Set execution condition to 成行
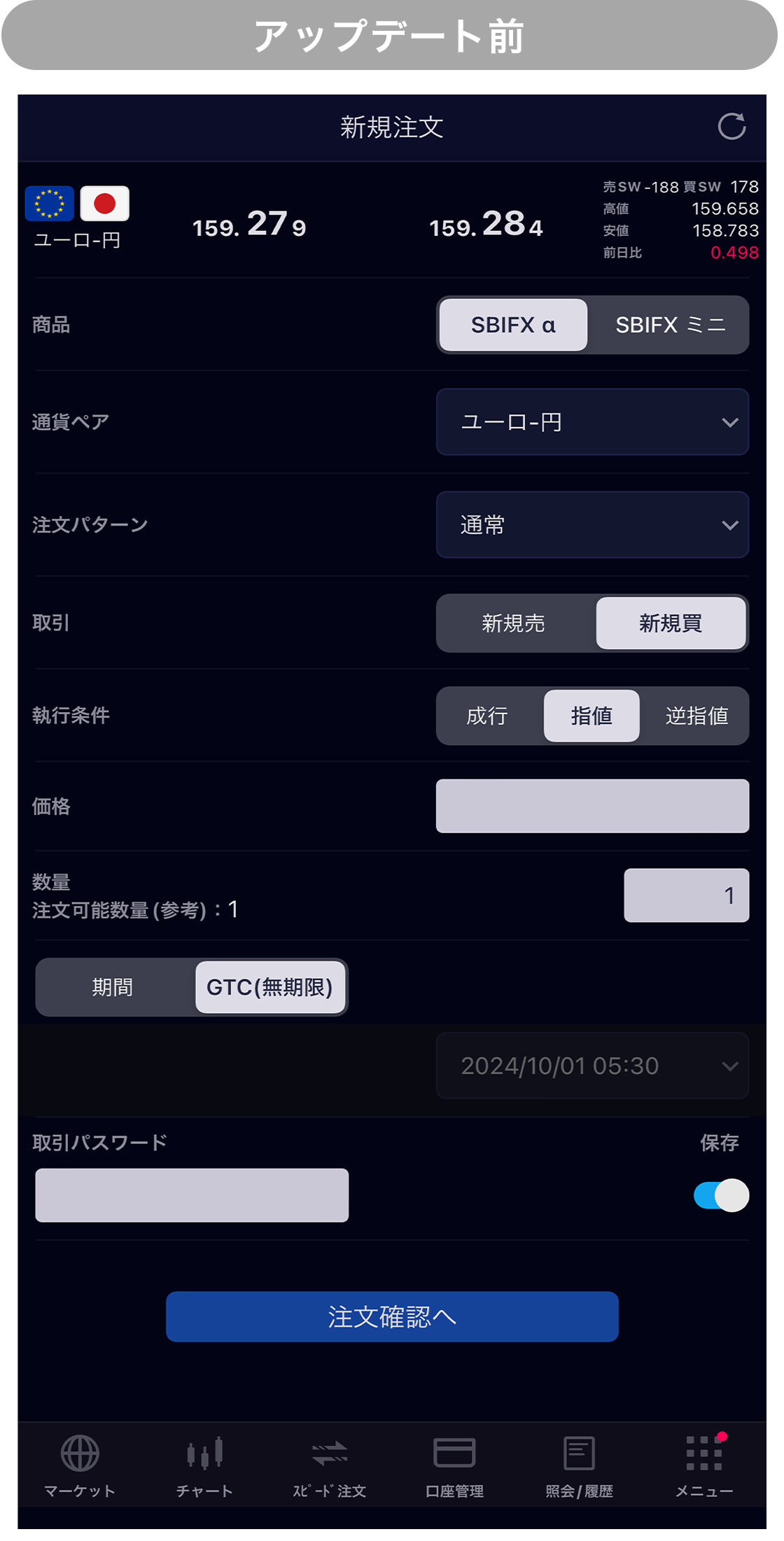This screenshot has height=1541, width=784. (487, 716)
